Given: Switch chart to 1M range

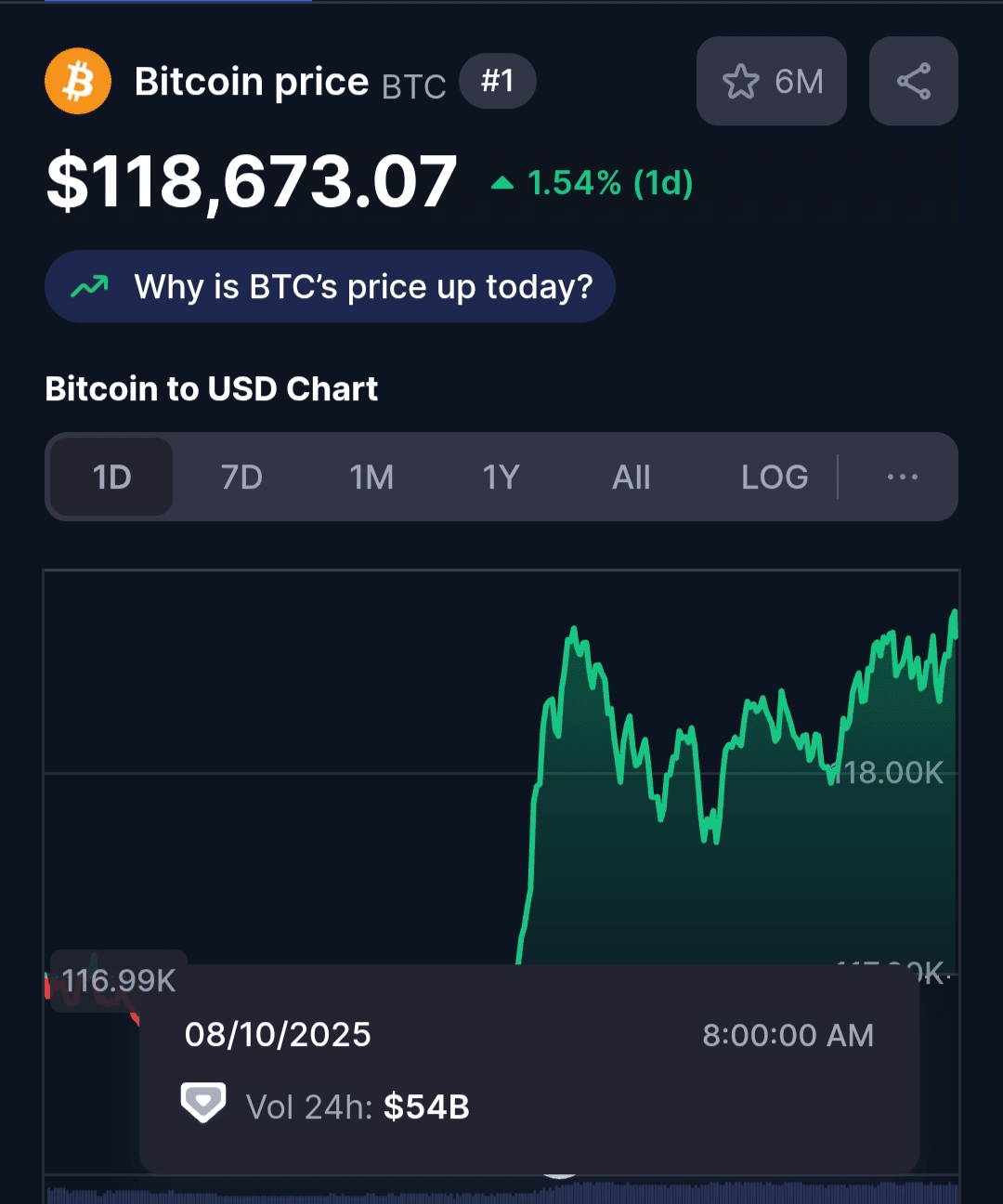Looking at the screenshot, I should pos(371,478).
